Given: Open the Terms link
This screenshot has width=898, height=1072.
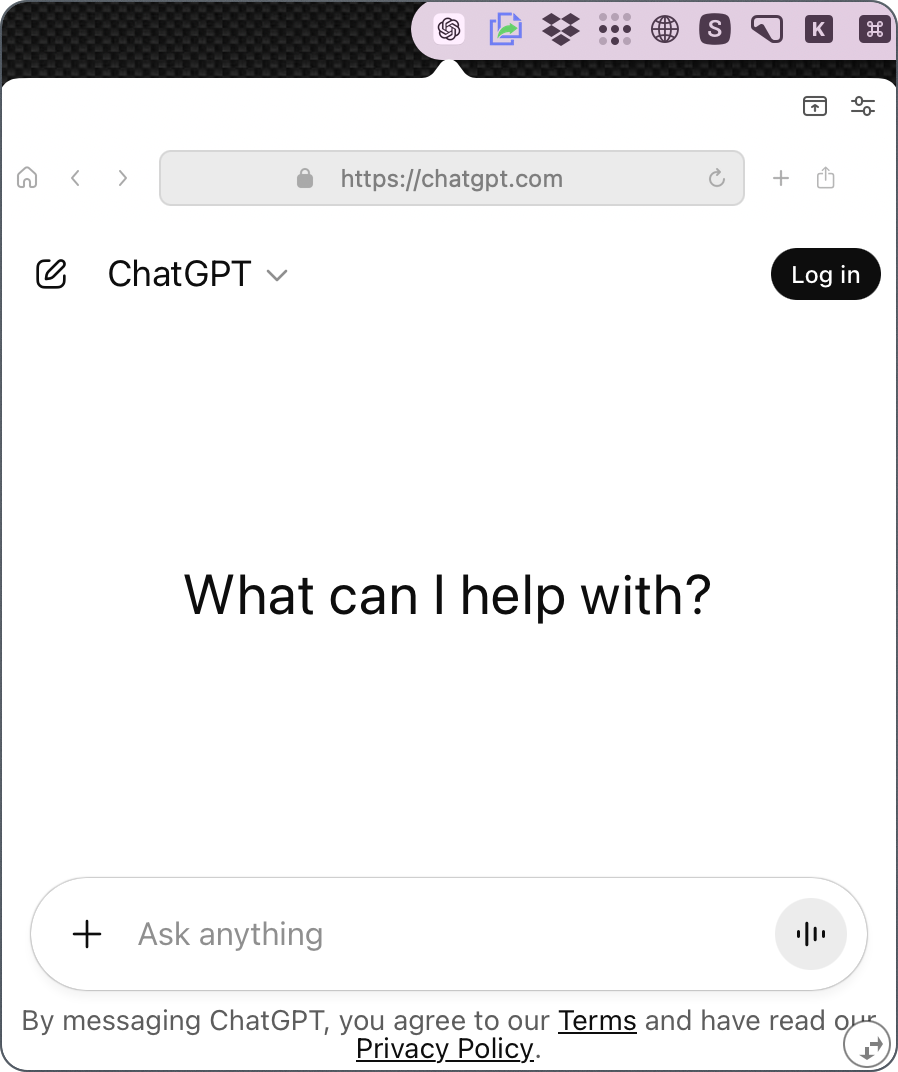Looking at the screenshot, I should (597, 1020).
